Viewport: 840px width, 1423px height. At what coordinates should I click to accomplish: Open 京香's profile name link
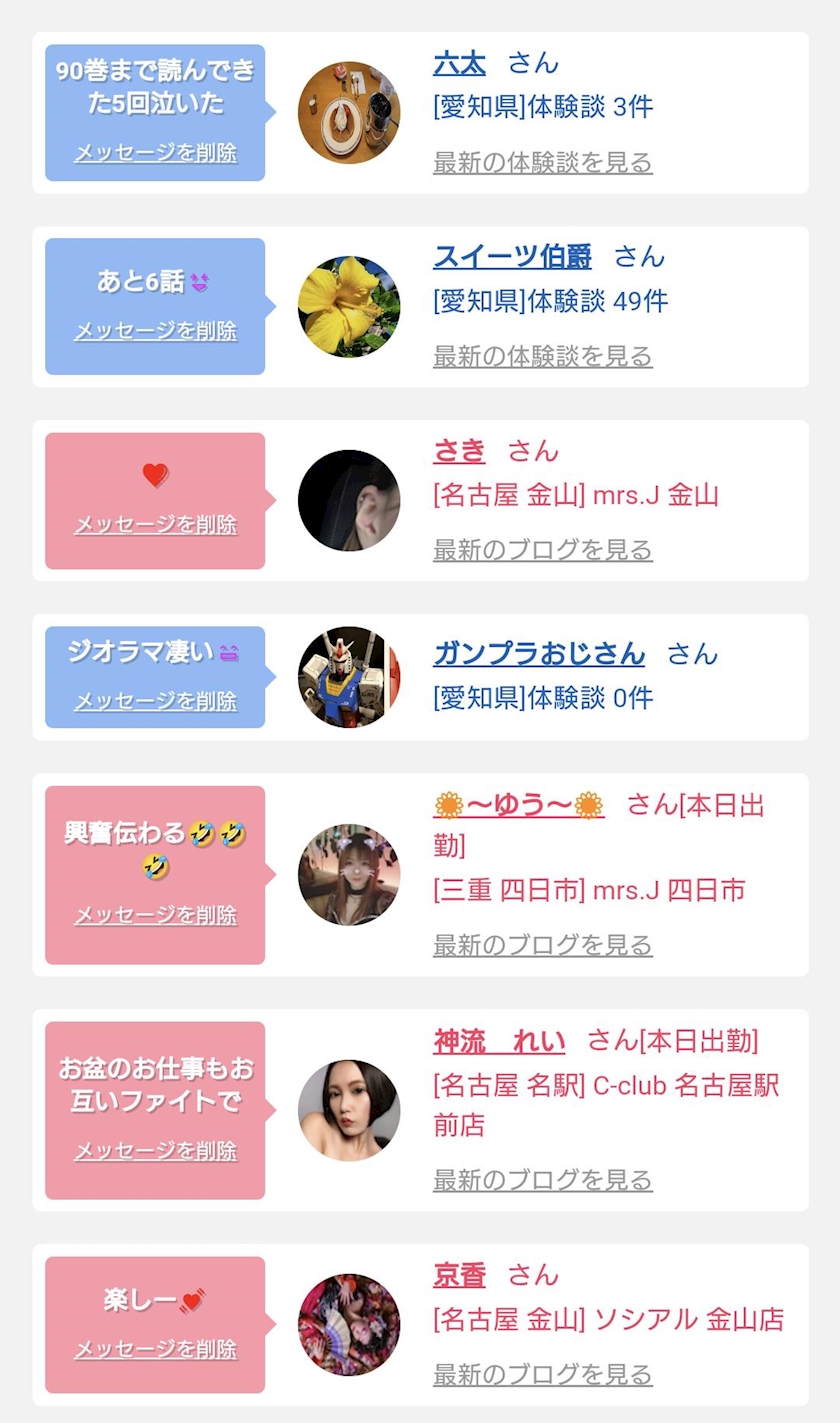[459, 1275]
